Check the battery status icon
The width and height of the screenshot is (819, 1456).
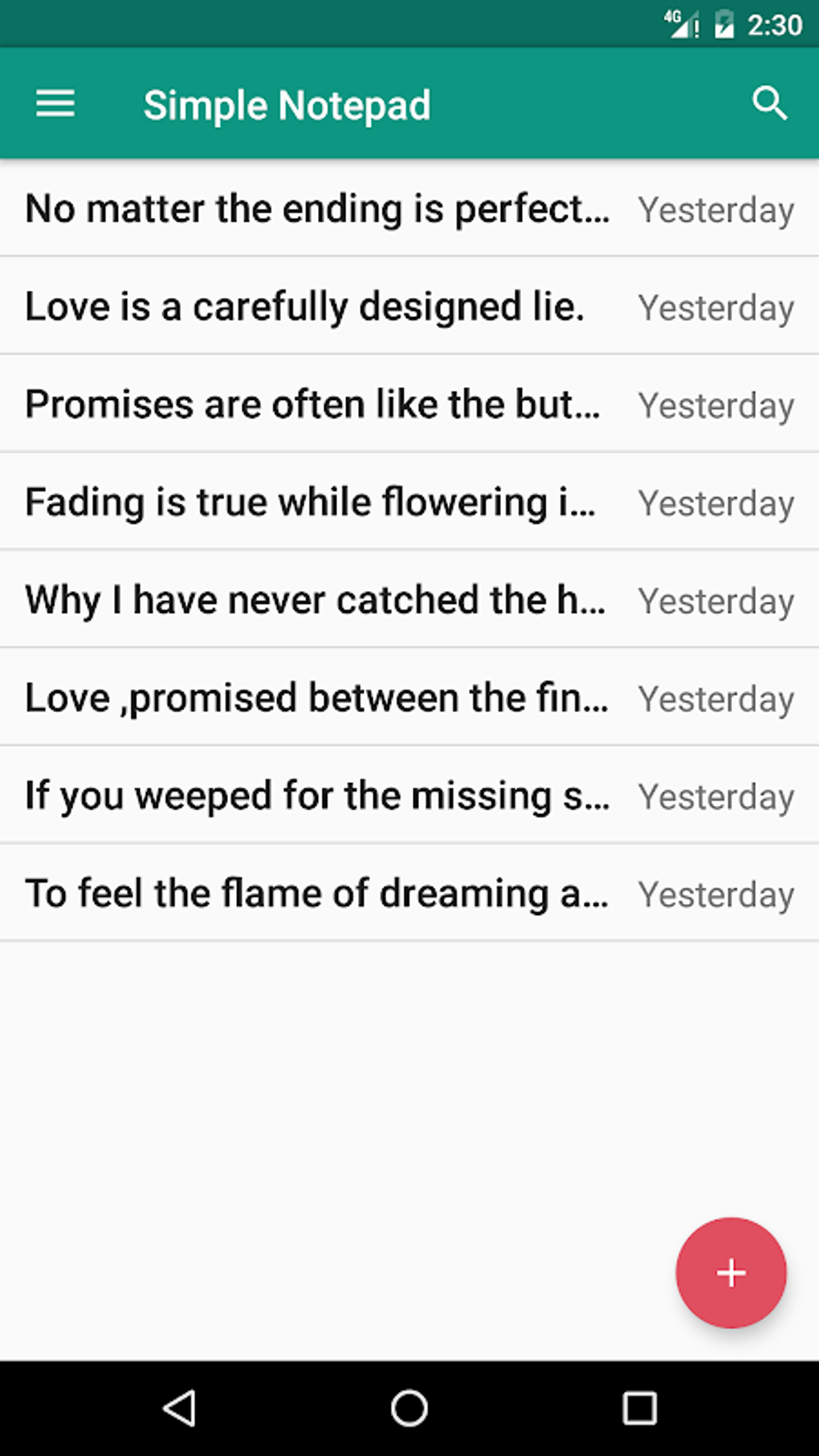(x=723, y=23)
